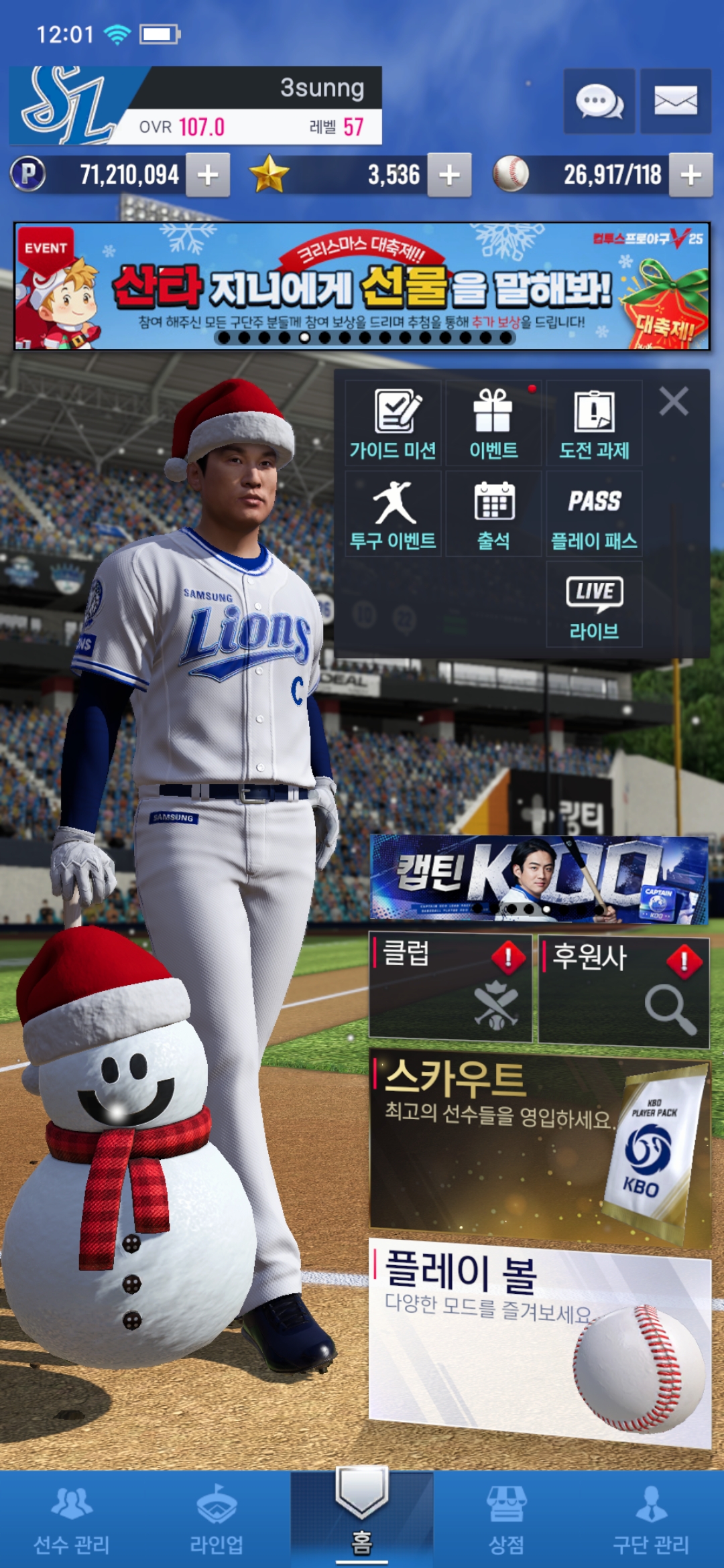724x1568 pixels.
Task: Add more stars with the plus button
Action: 449,175
